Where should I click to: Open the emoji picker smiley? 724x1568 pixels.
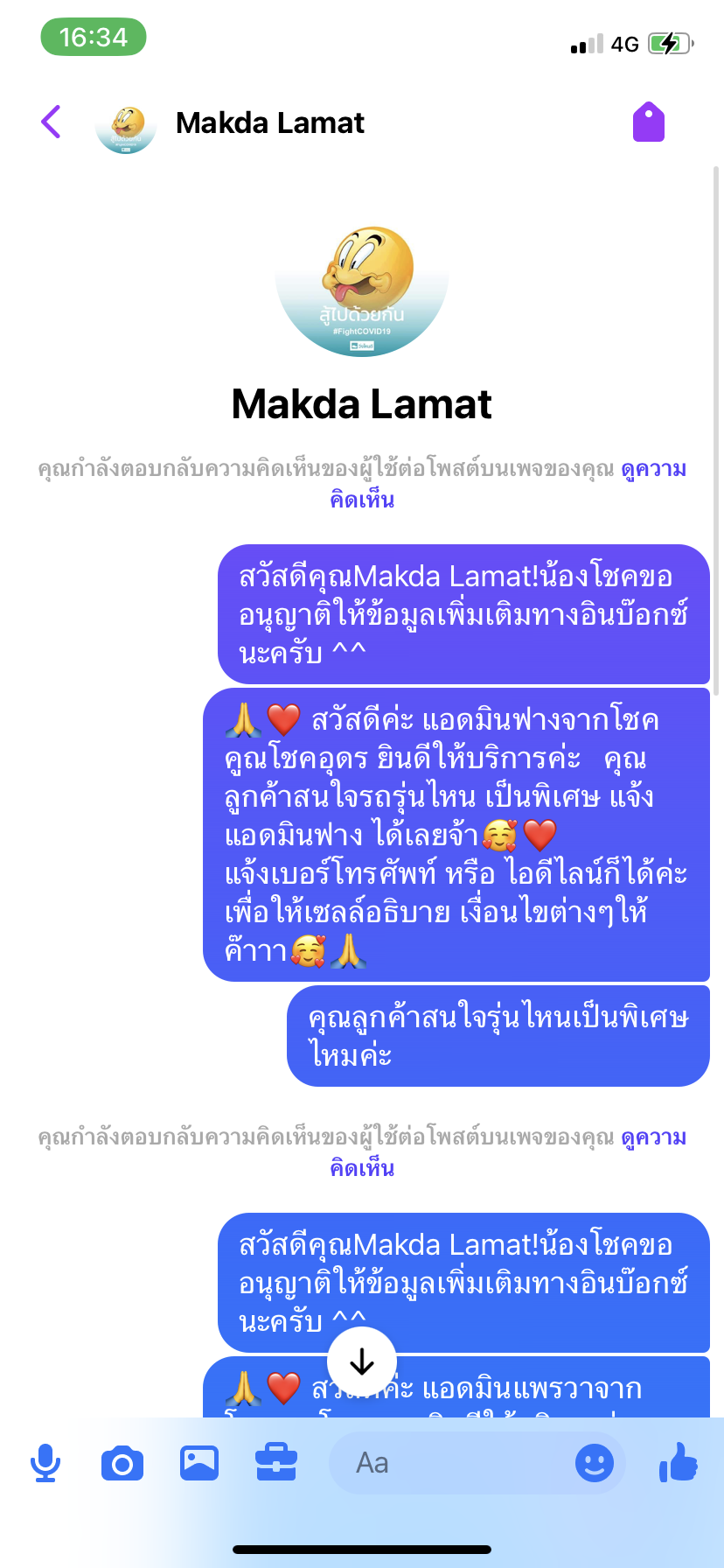tap(595, 1463)
